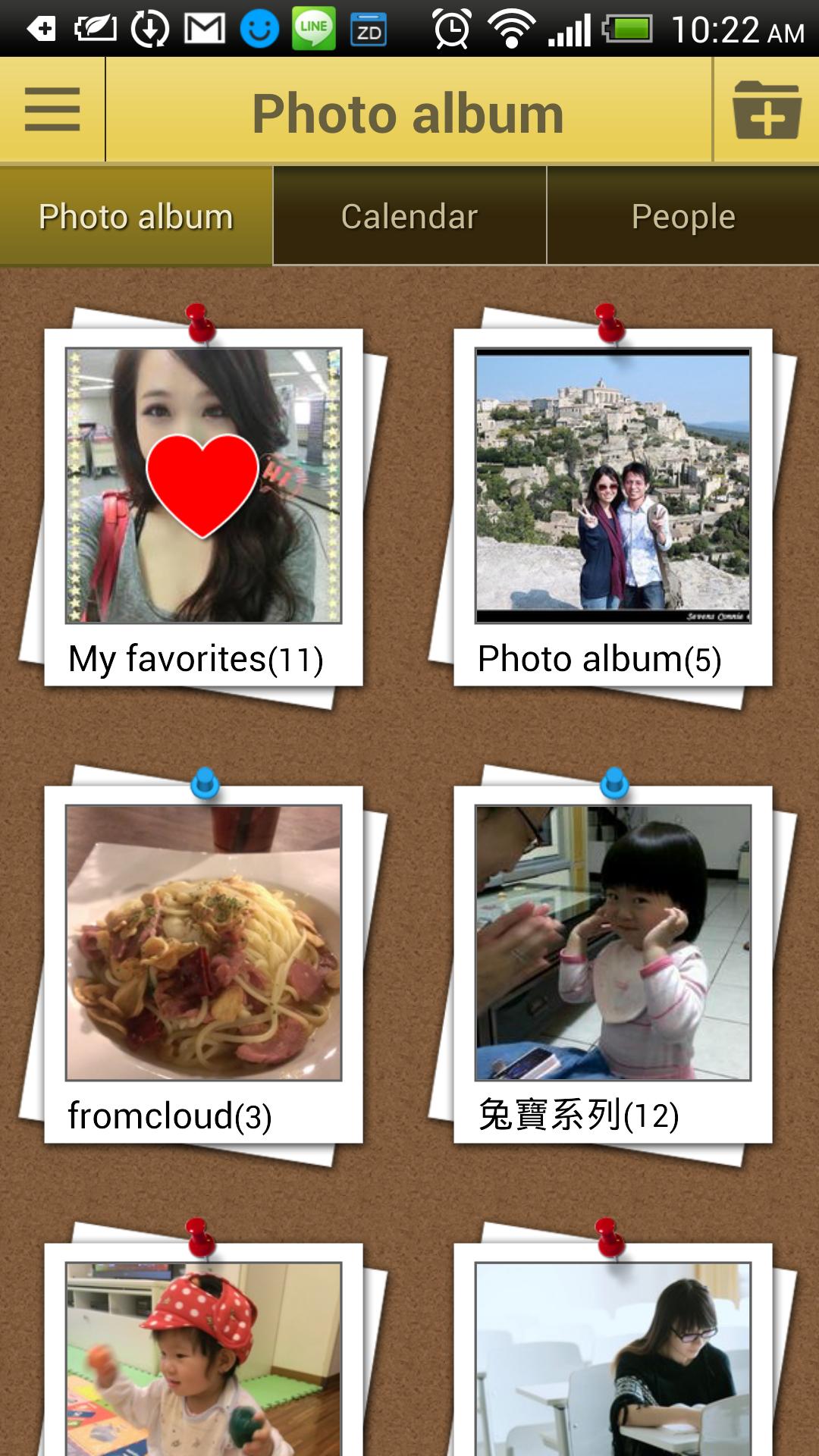Switch to the People tab

(683, 217)
